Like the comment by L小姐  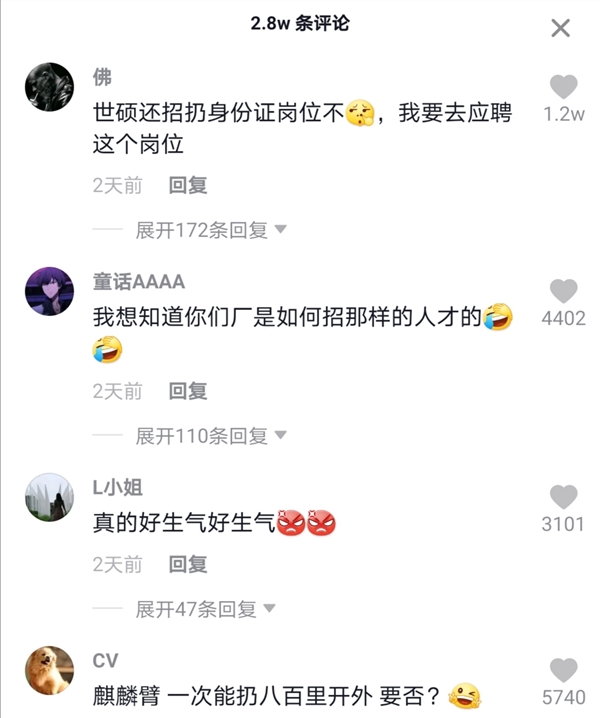564,497
